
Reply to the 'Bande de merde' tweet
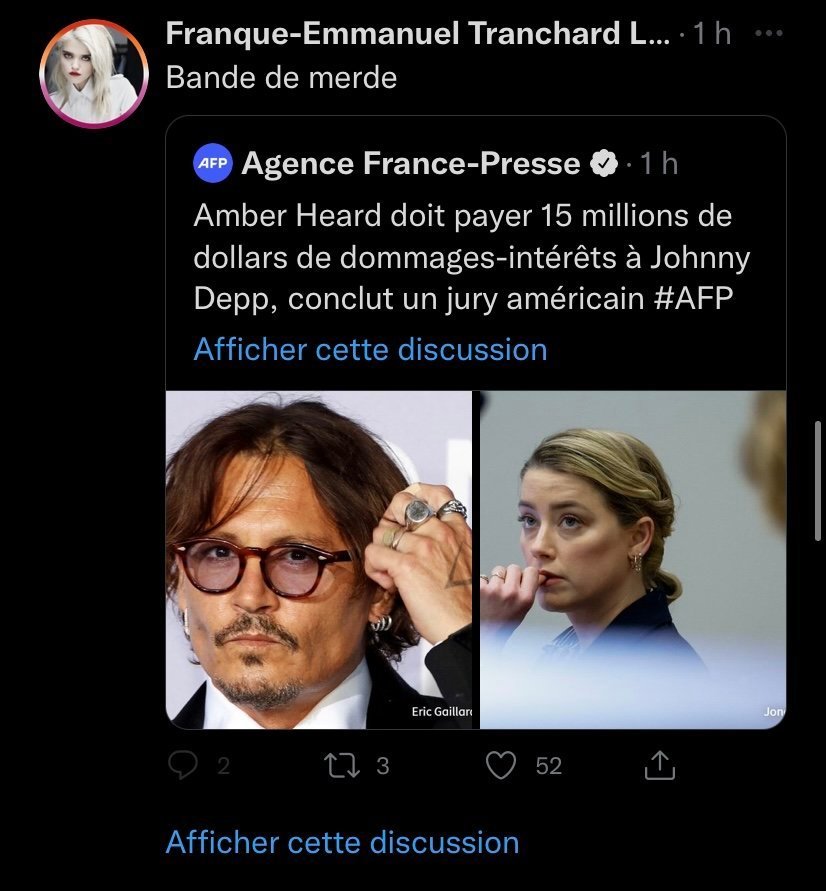coord(184,766)
